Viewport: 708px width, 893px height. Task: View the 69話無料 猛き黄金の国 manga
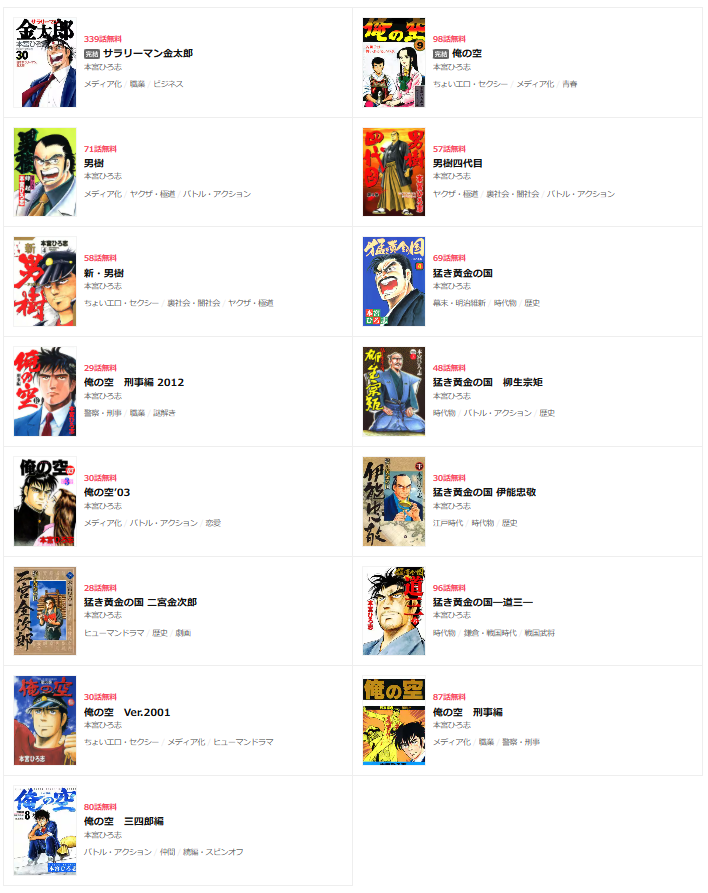pos(462,273)
